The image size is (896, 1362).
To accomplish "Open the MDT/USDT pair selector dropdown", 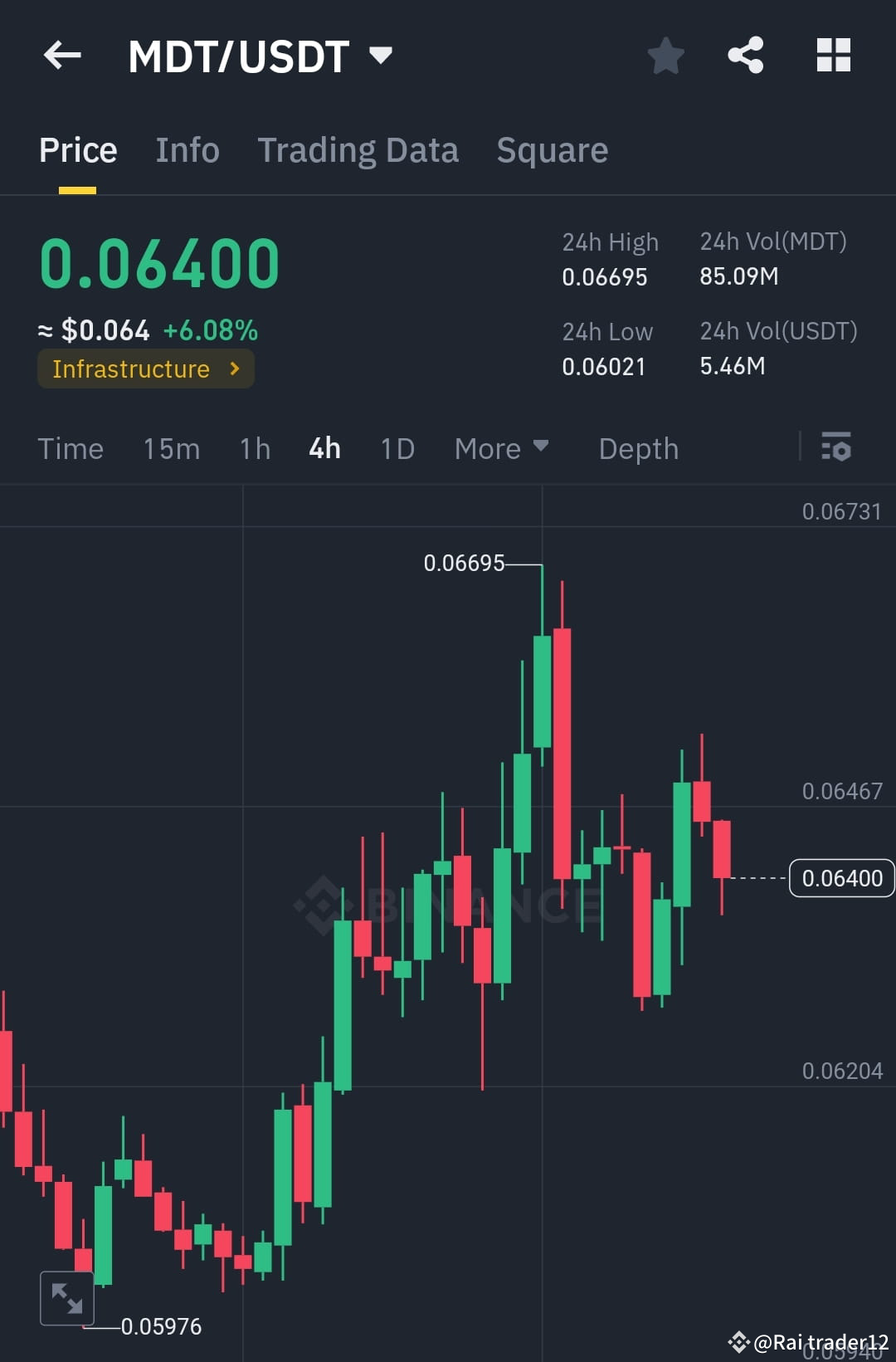I will tap(381, 55).
